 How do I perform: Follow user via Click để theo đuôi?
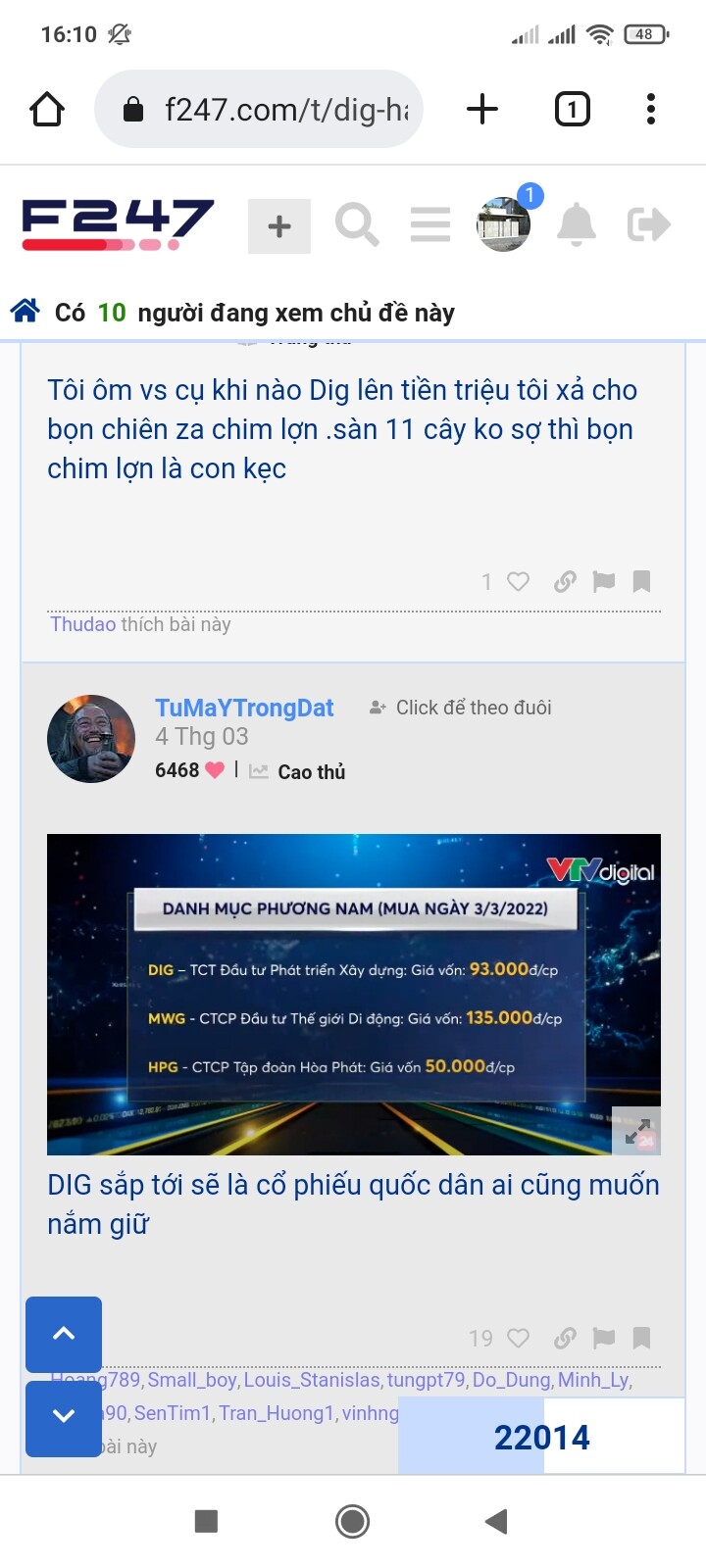click(x=461, y=708)
